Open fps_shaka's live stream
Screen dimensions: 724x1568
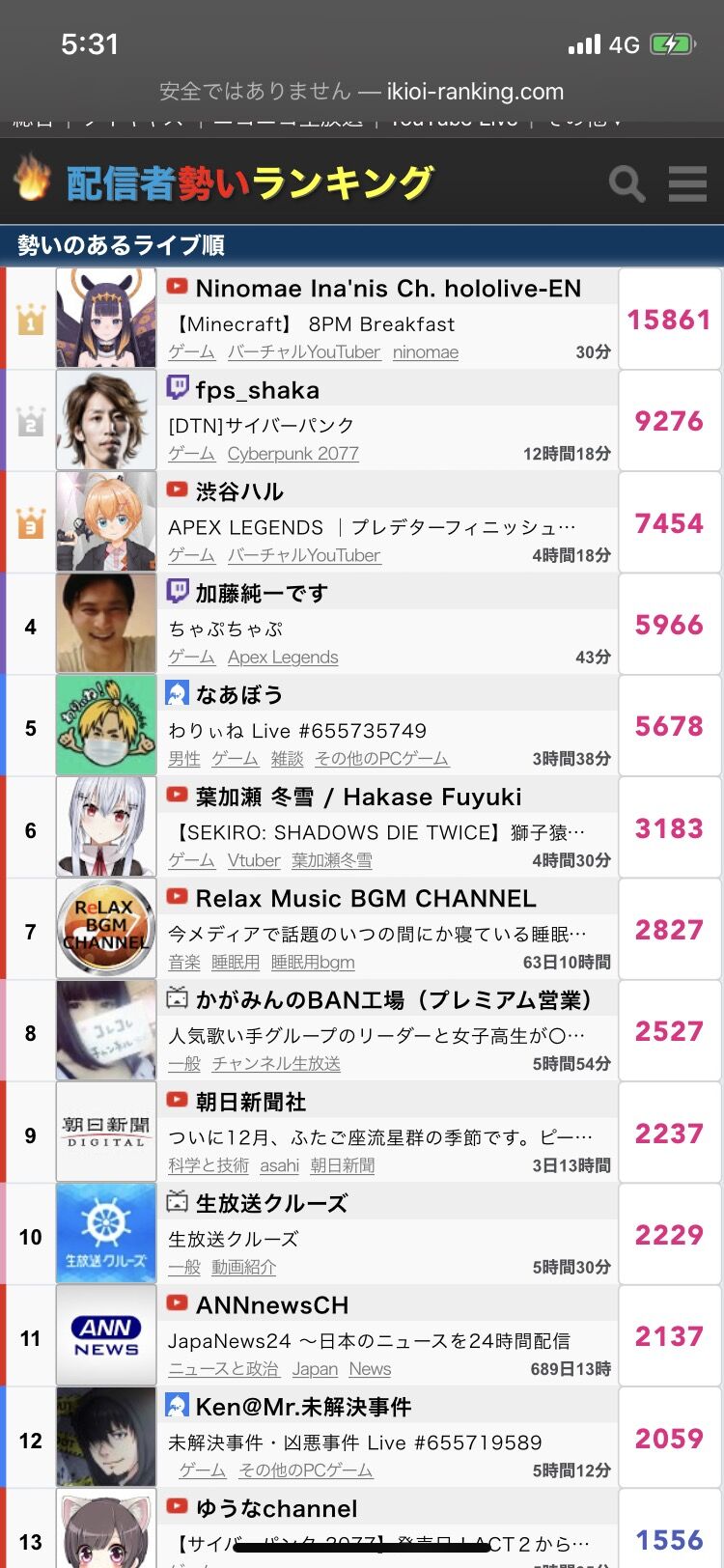tap(257, 390)
